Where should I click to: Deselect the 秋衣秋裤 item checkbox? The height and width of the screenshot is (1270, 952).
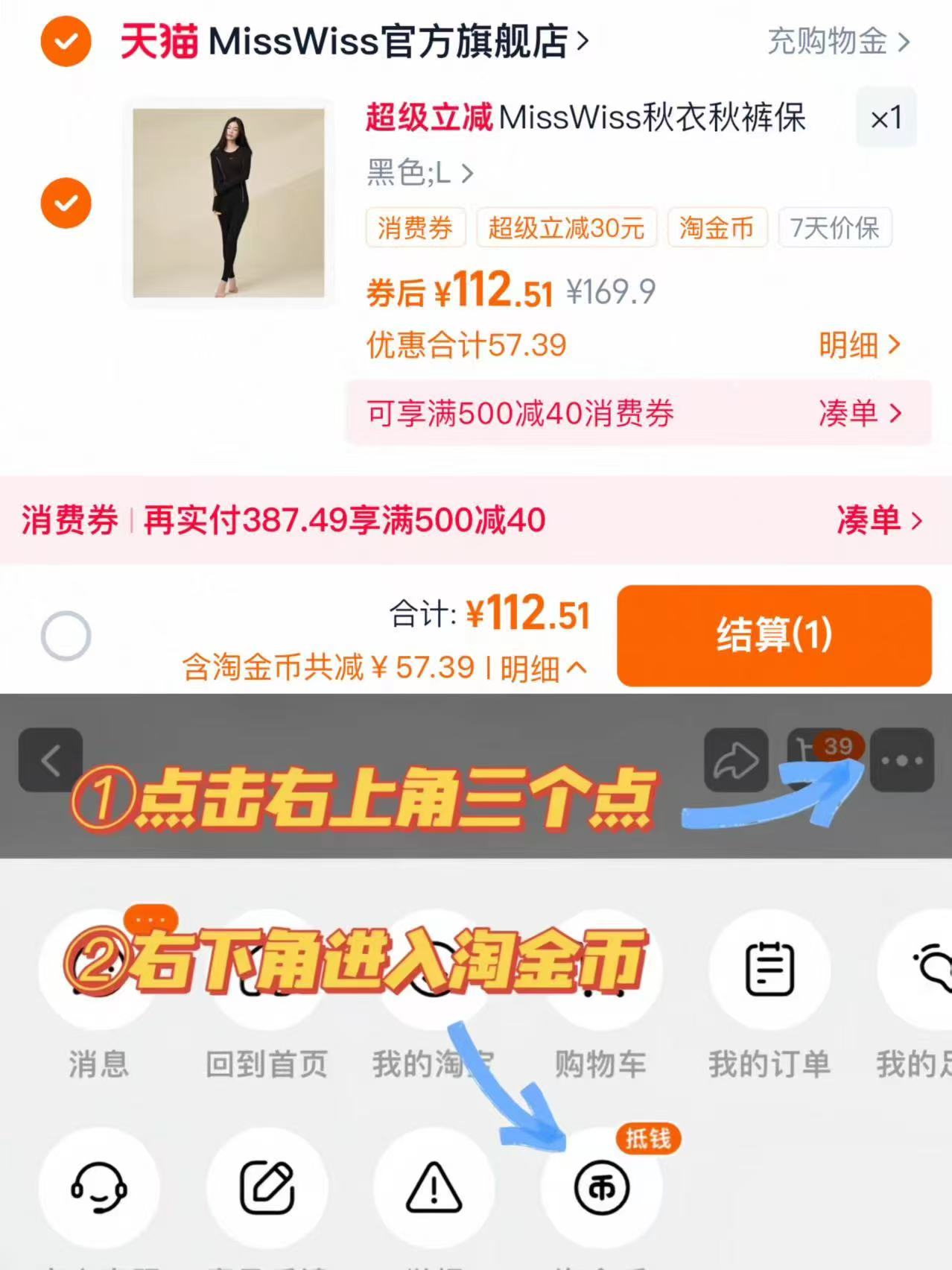coord(66,202)
